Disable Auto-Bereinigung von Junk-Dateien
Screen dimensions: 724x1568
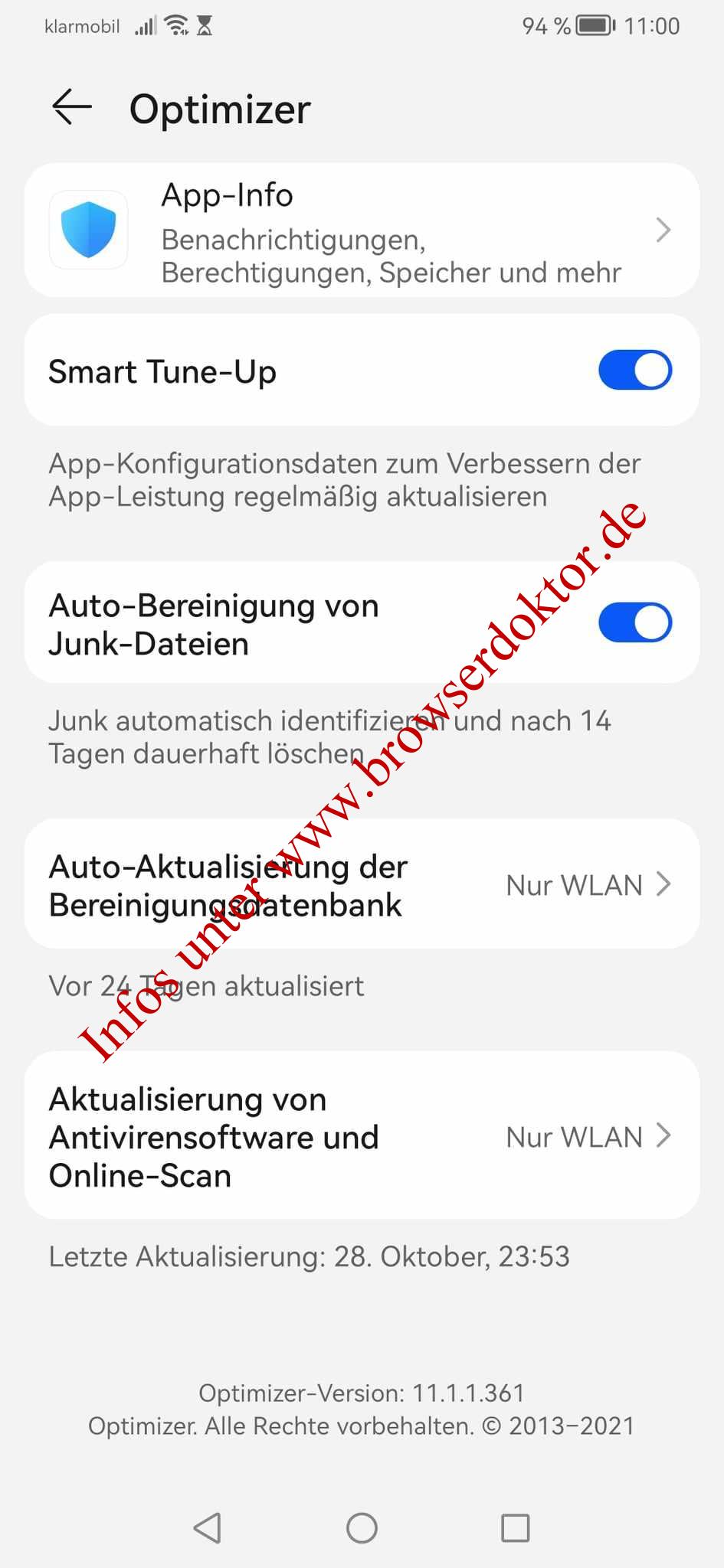[x=635, y=622]
